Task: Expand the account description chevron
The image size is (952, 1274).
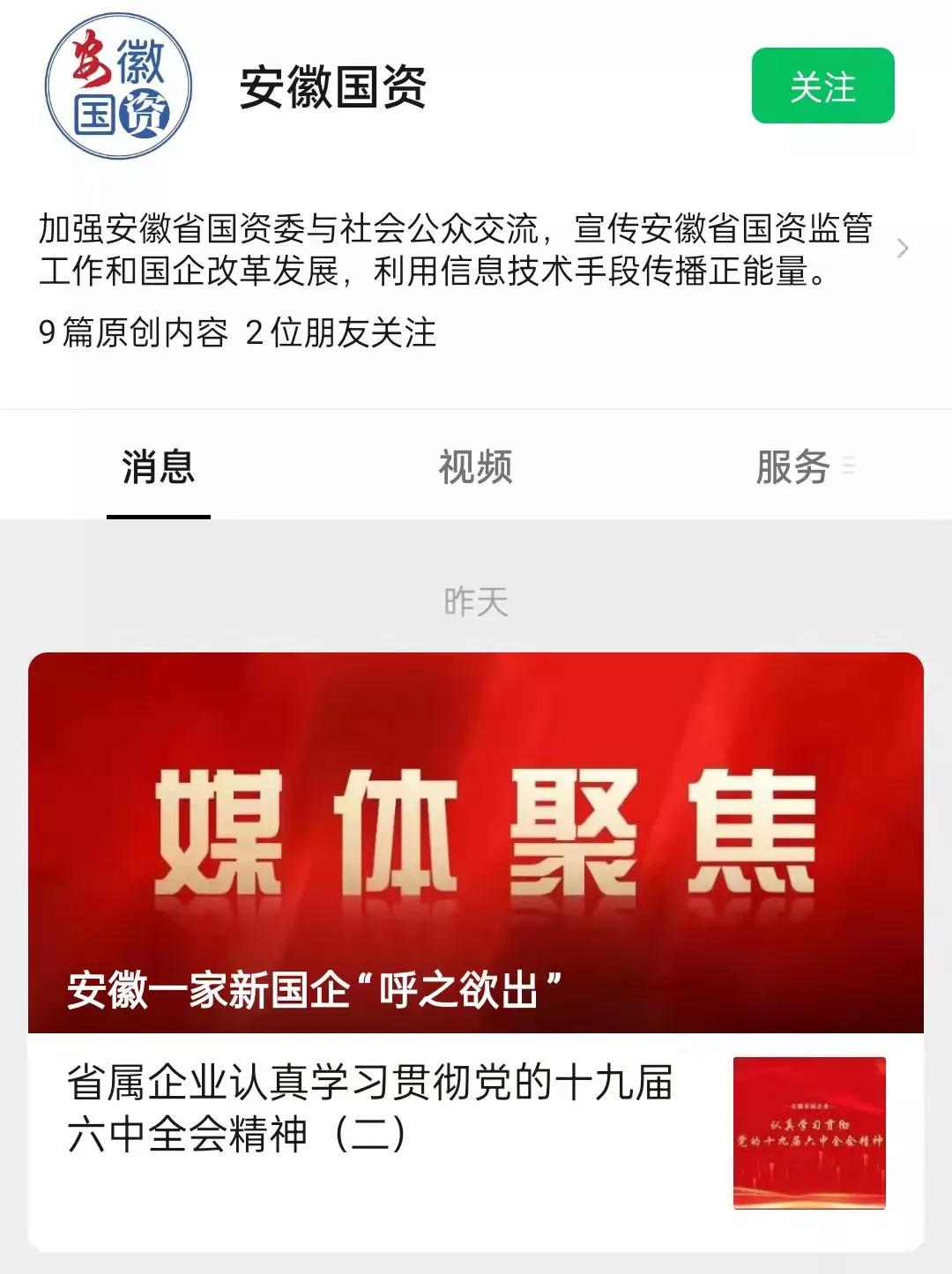Action: (902, 250)
